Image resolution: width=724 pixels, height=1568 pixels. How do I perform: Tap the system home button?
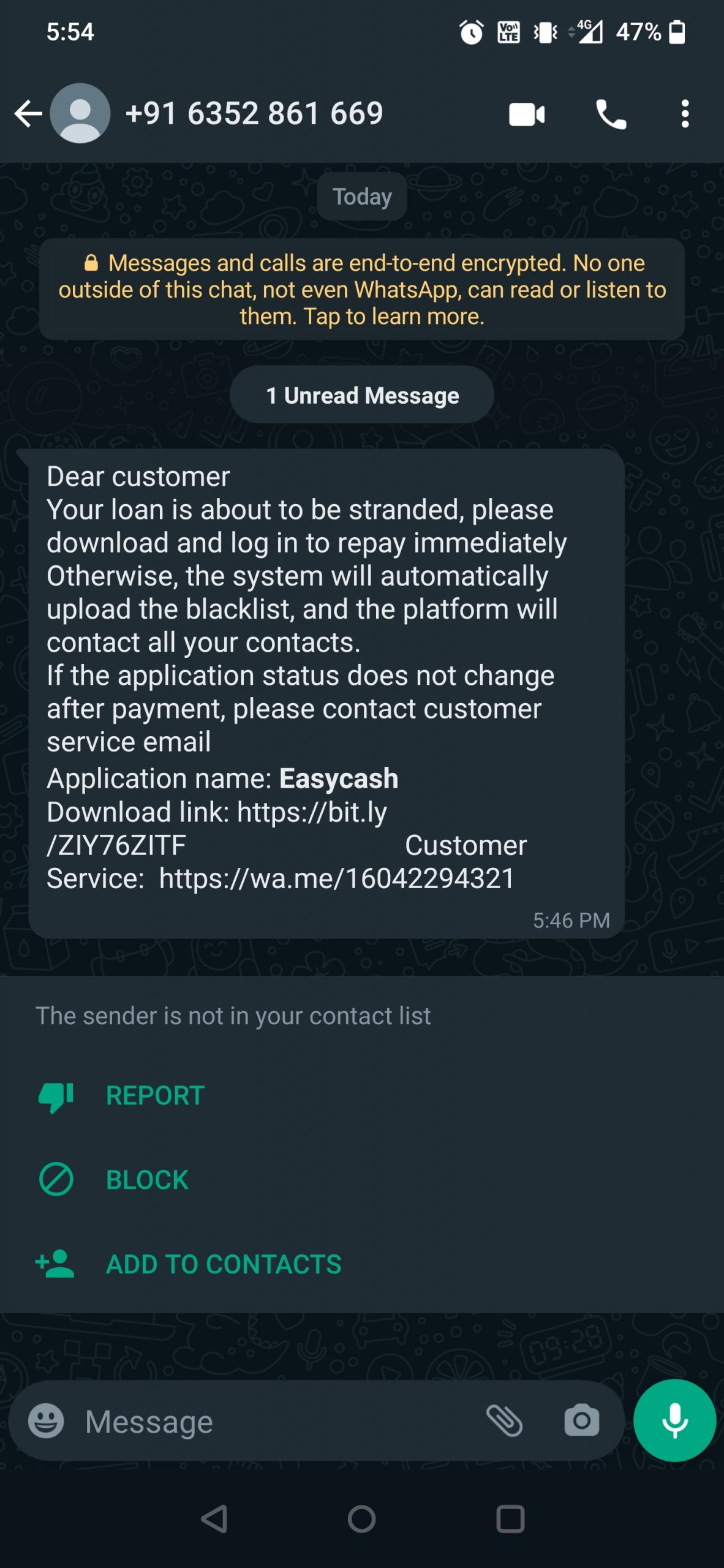[x=361, y=1518]
